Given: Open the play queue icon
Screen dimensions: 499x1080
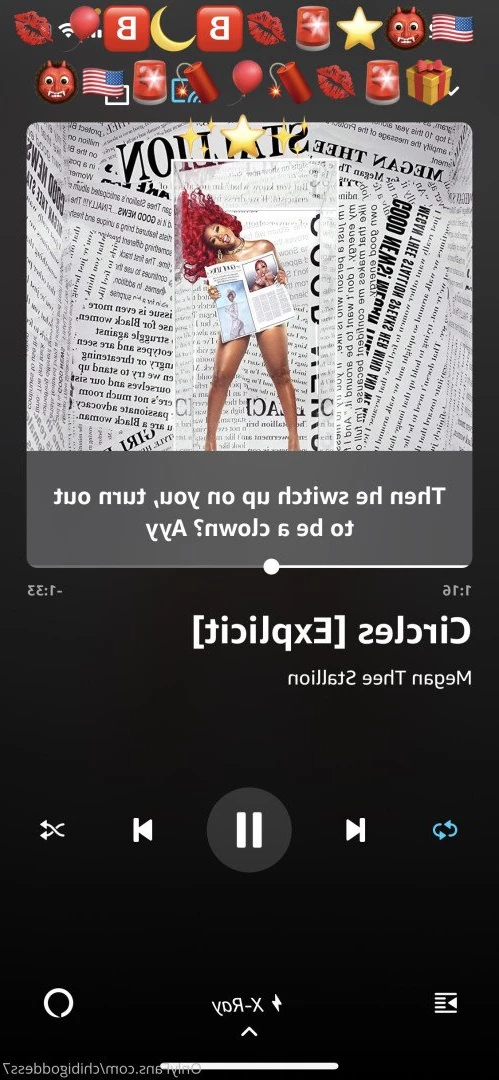Looking at the screenshot, I should (445, 1004).
